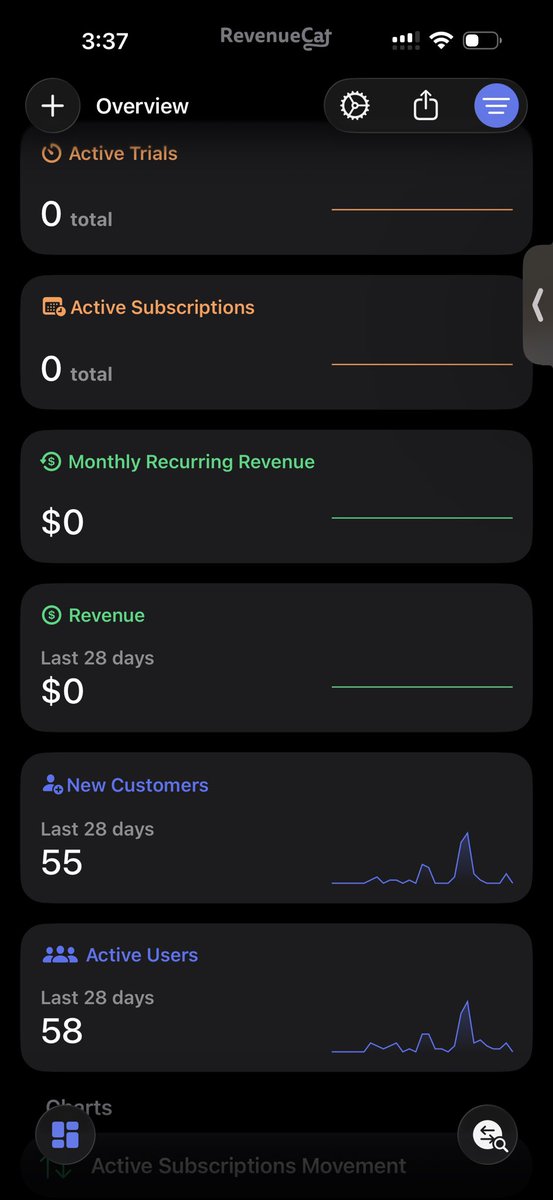The width and height of the screenshot is (553, 1200).
Task: Share the overview via share icon
Action: pos(426,106)
